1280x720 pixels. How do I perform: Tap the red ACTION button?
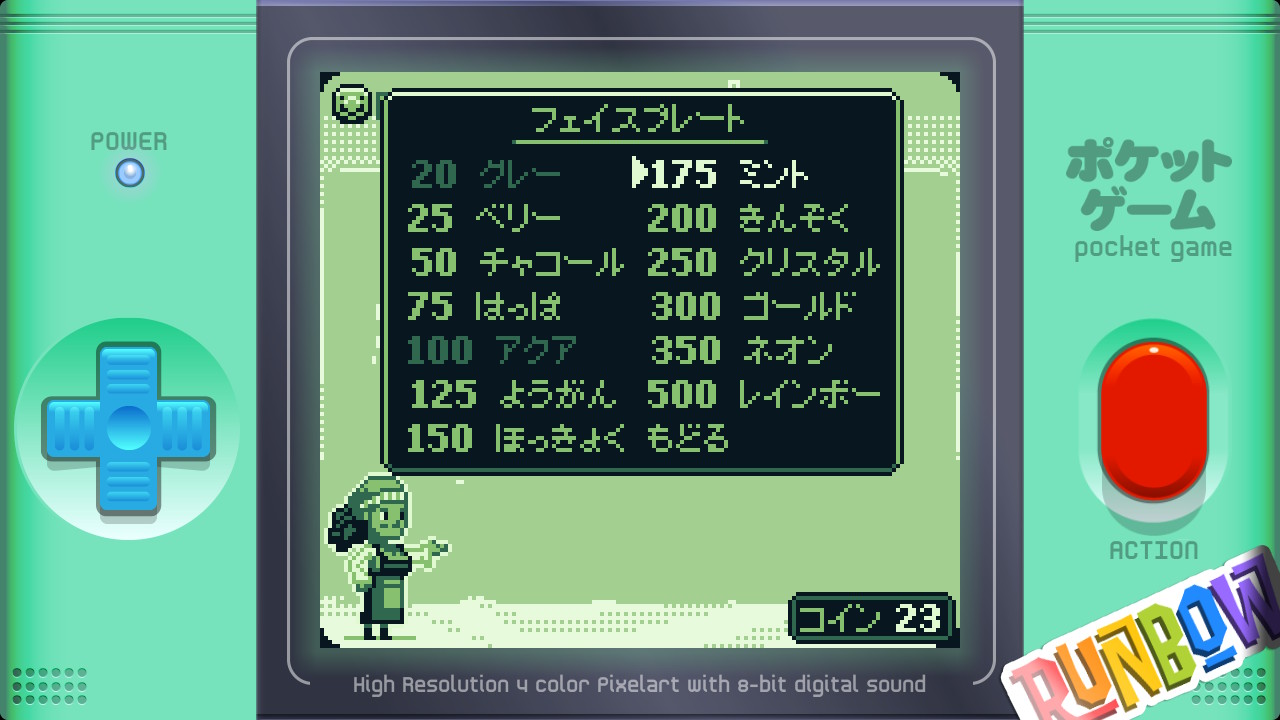coord(1152,420)
